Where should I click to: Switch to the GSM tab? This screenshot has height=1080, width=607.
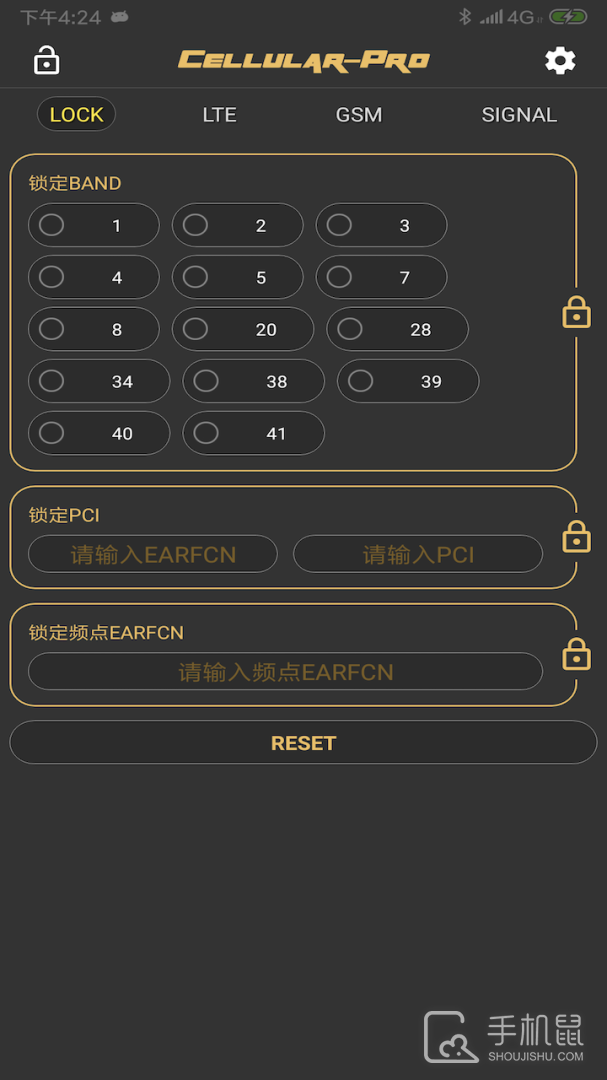[358, 114]
